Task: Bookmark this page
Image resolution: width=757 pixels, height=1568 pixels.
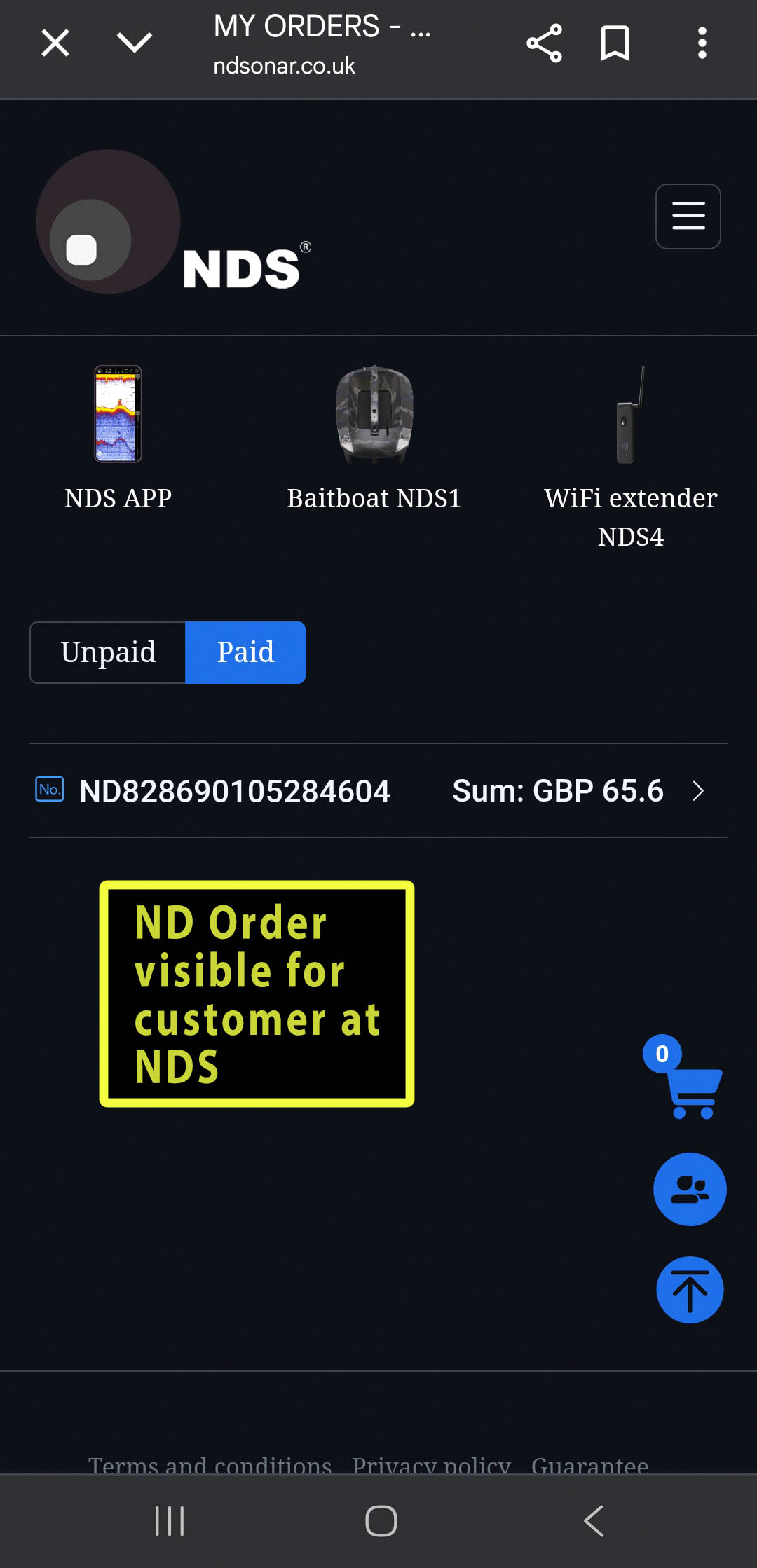Action: (x=615, y=43)
